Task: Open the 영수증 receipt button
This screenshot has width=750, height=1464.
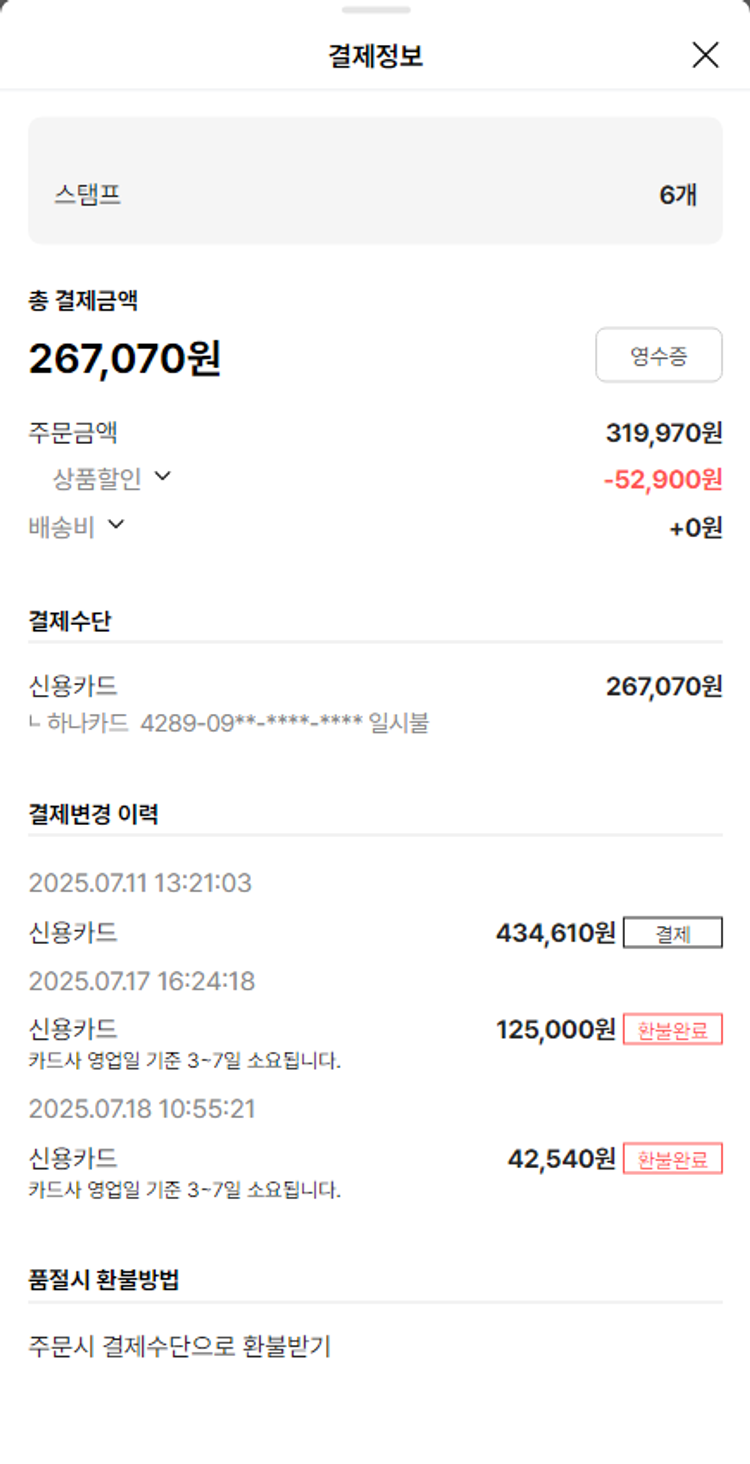Action: point(658,355)
